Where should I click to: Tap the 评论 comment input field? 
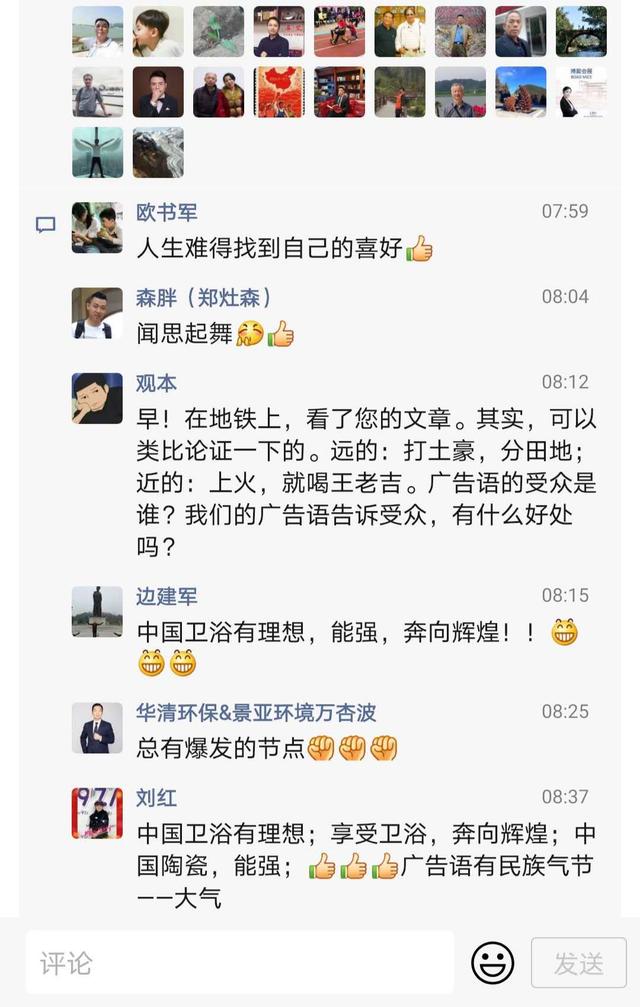(x=240, y=963)
